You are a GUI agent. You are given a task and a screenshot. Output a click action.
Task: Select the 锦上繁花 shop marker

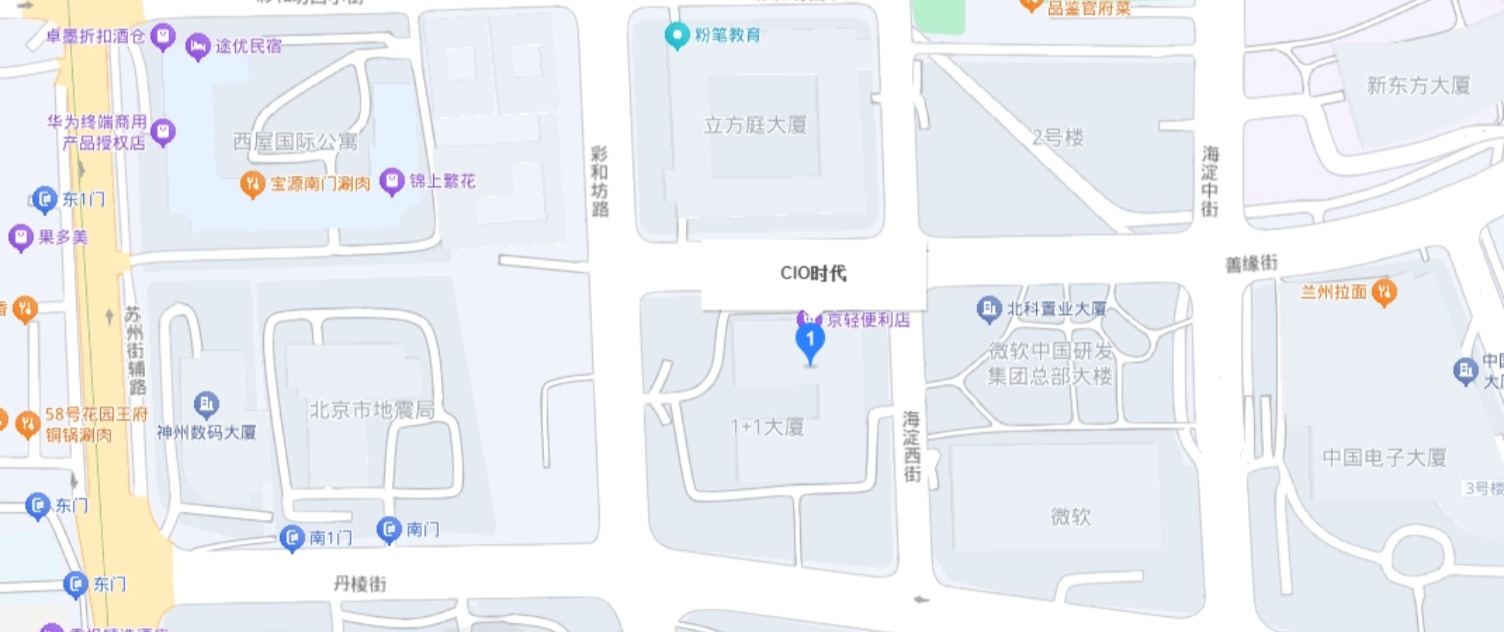[393, 182]
